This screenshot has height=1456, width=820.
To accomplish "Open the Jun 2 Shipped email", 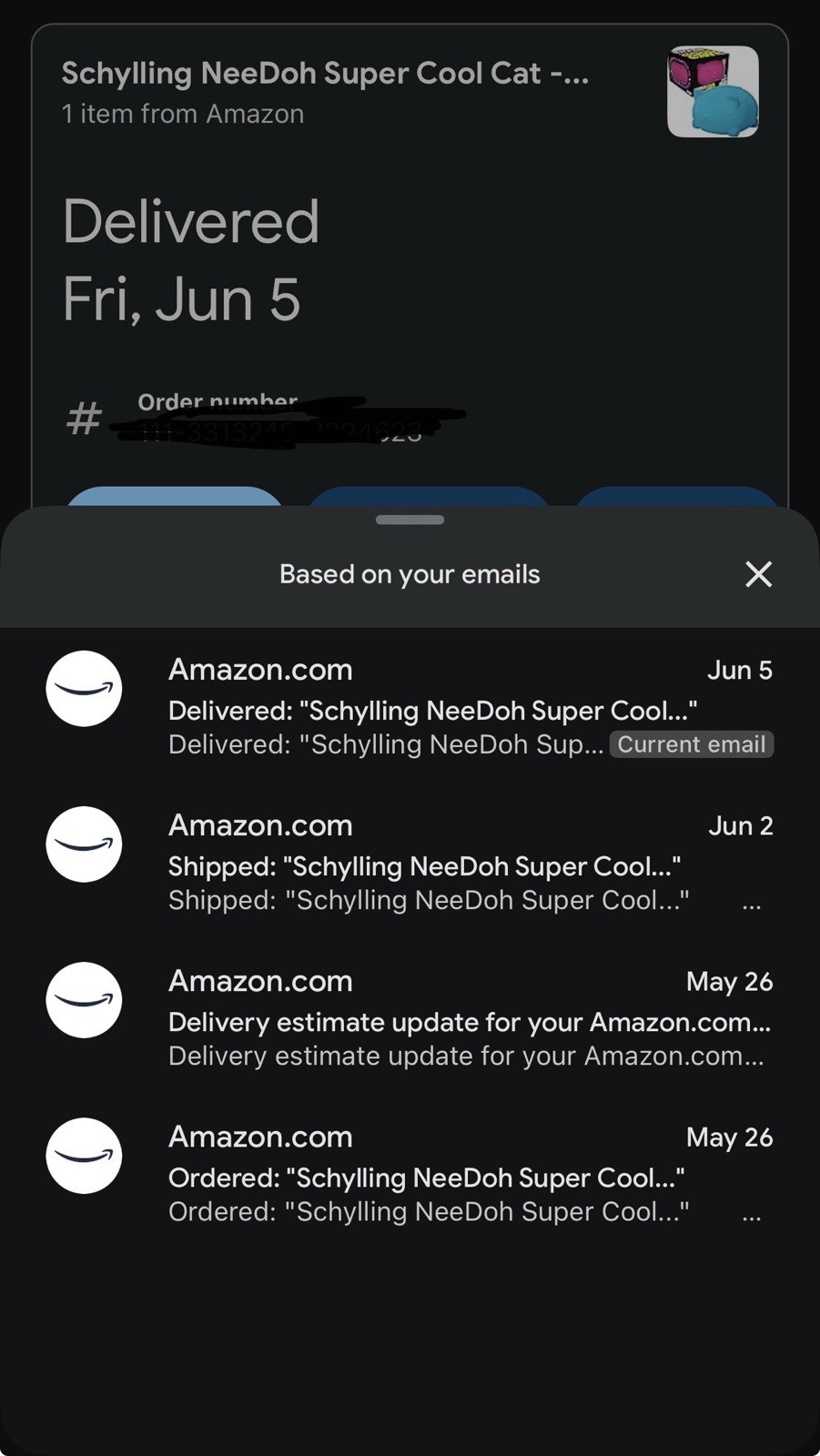I will [x=410, y=862].
